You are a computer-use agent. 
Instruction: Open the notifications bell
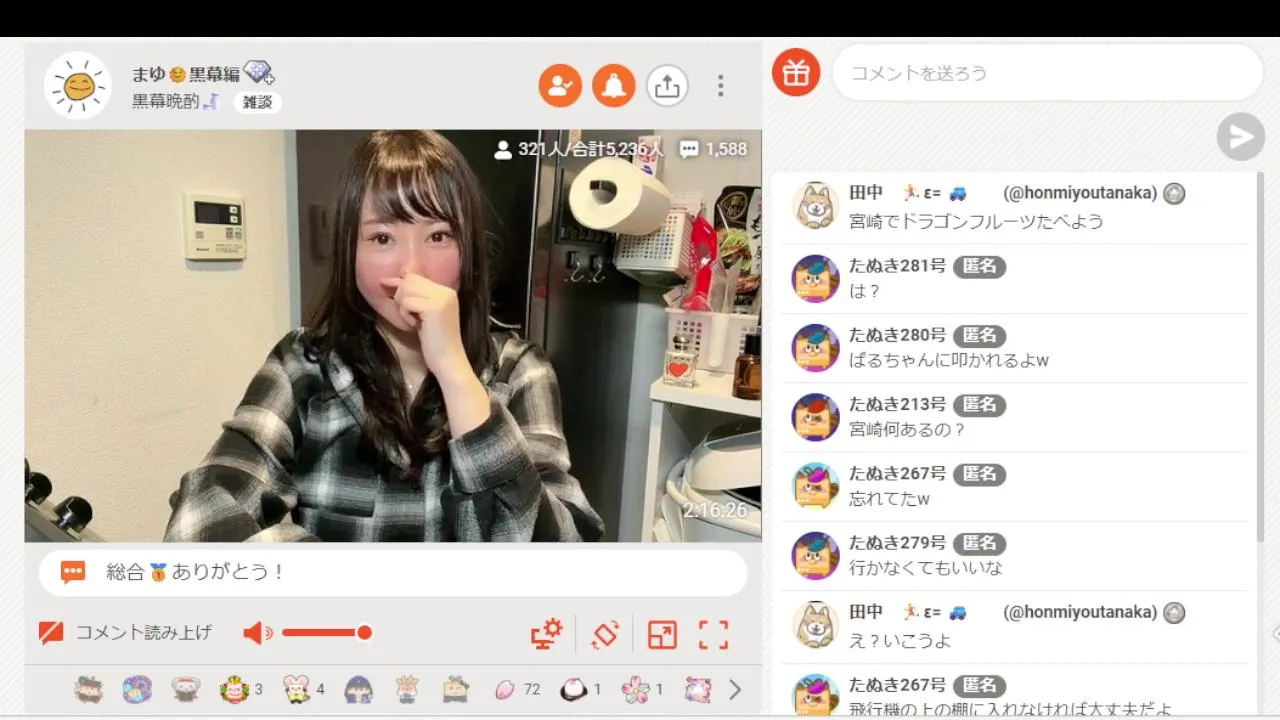click(x=614, y=86)
